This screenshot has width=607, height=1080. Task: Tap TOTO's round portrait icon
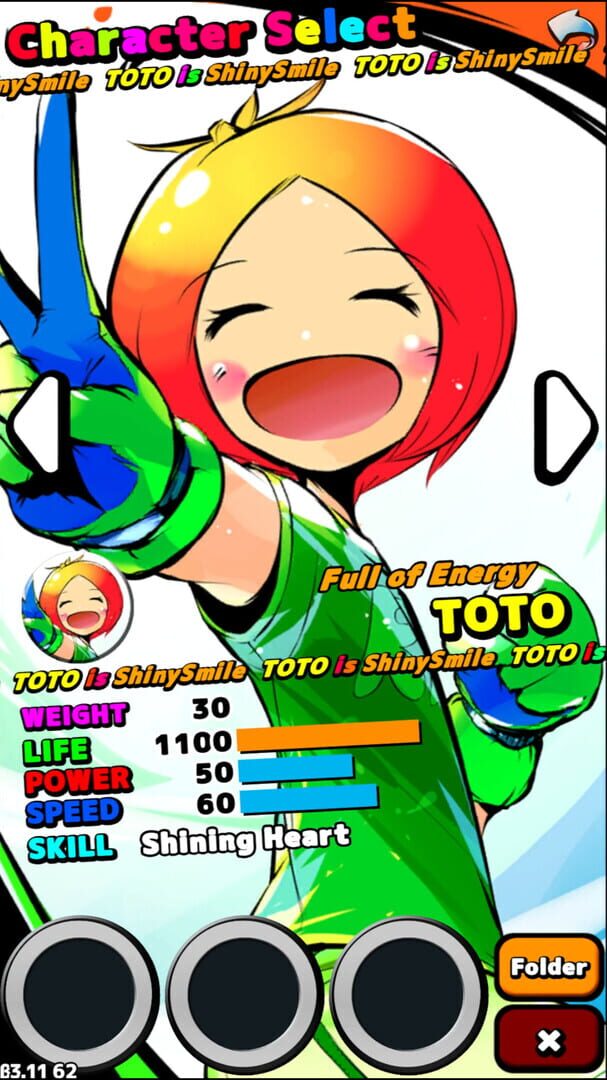click(x=77, y=608)
